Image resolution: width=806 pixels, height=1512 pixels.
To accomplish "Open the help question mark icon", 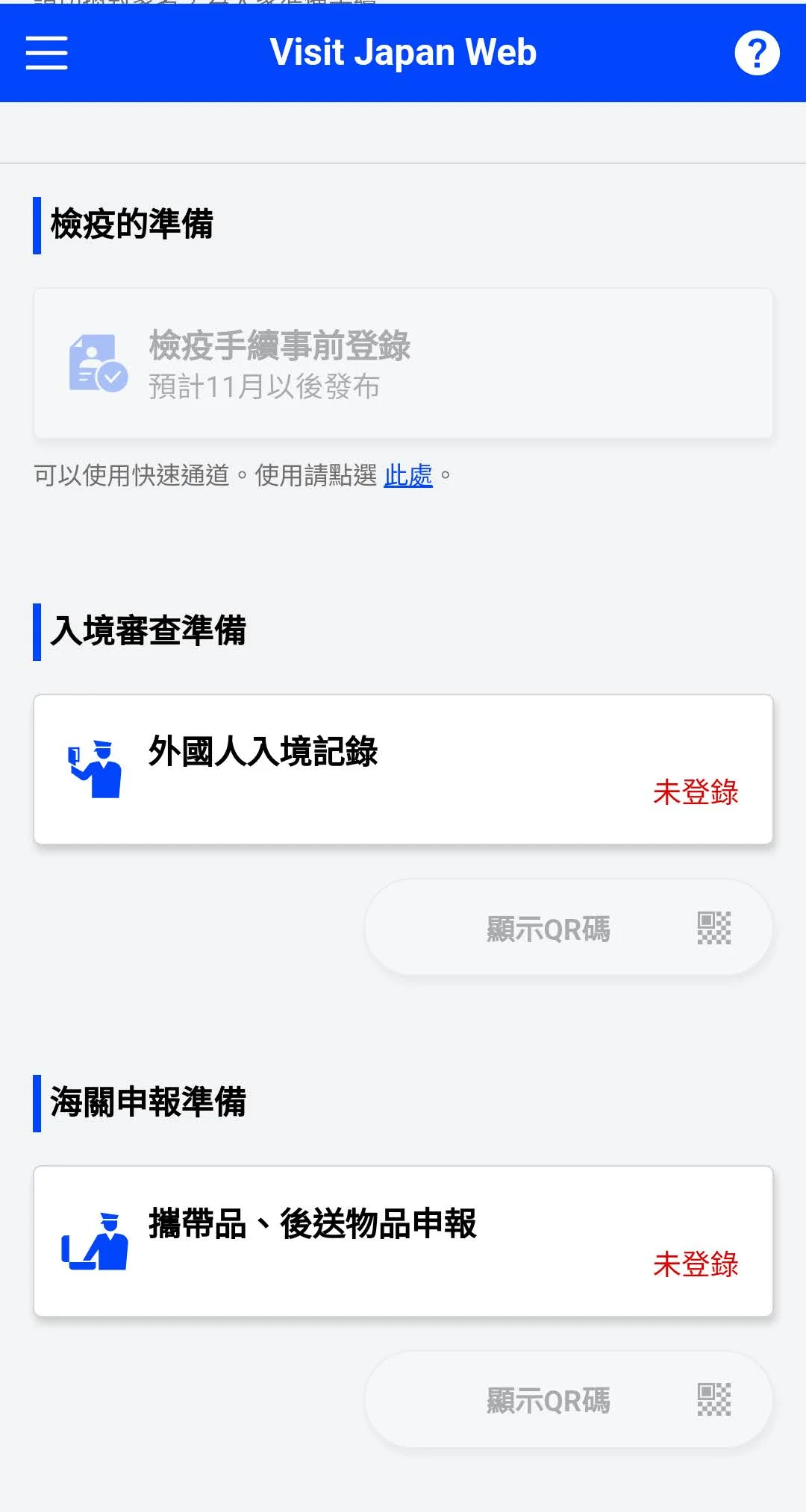I will (x=757, y=53).
